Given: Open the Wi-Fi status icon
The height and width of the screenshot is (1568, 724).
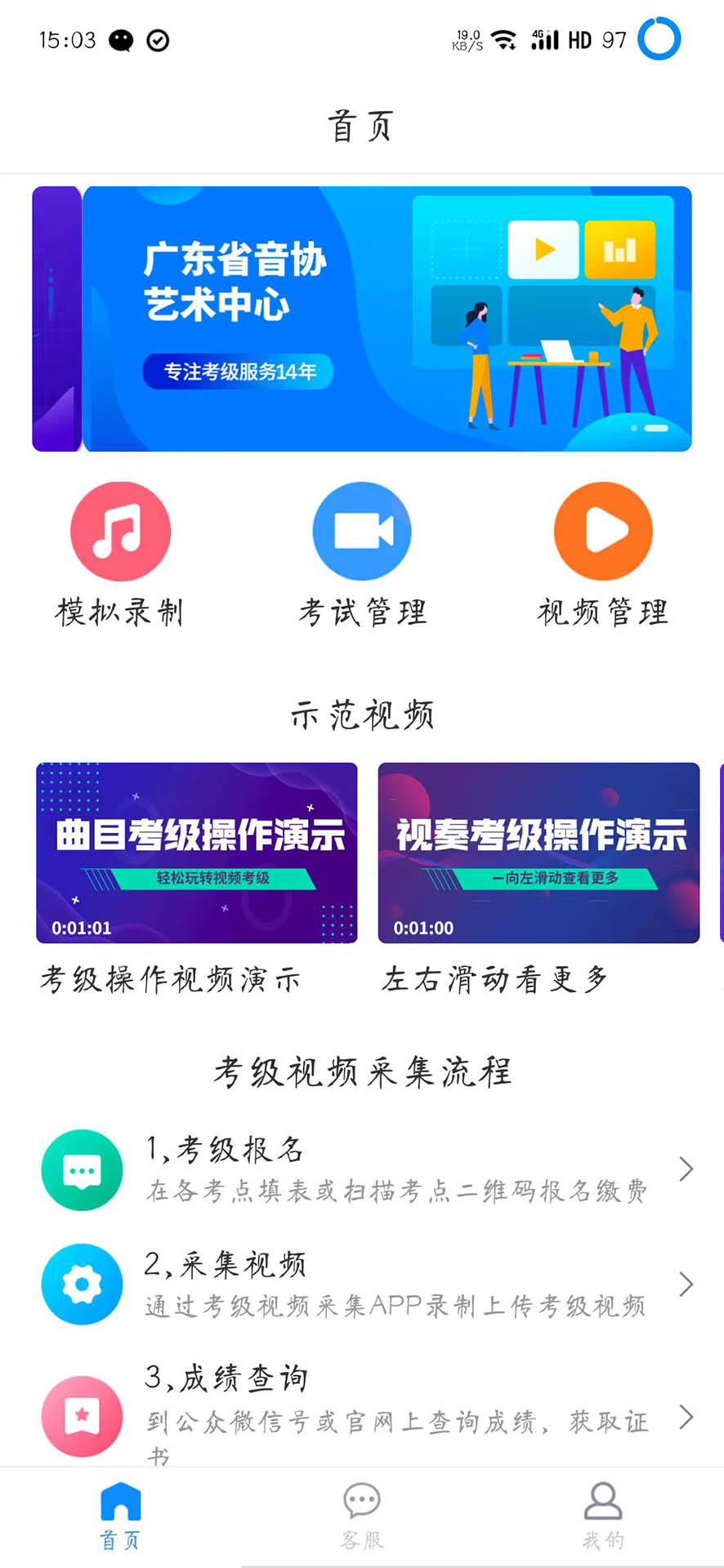Looking at the screenshot, I should pyautogui.click(x=504, y=38).
